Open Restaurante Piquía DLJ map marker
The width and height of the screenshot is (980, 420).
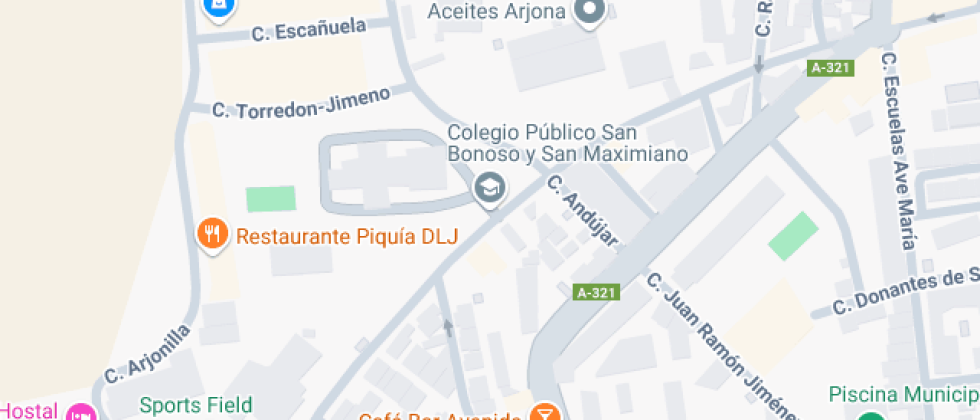210,235
